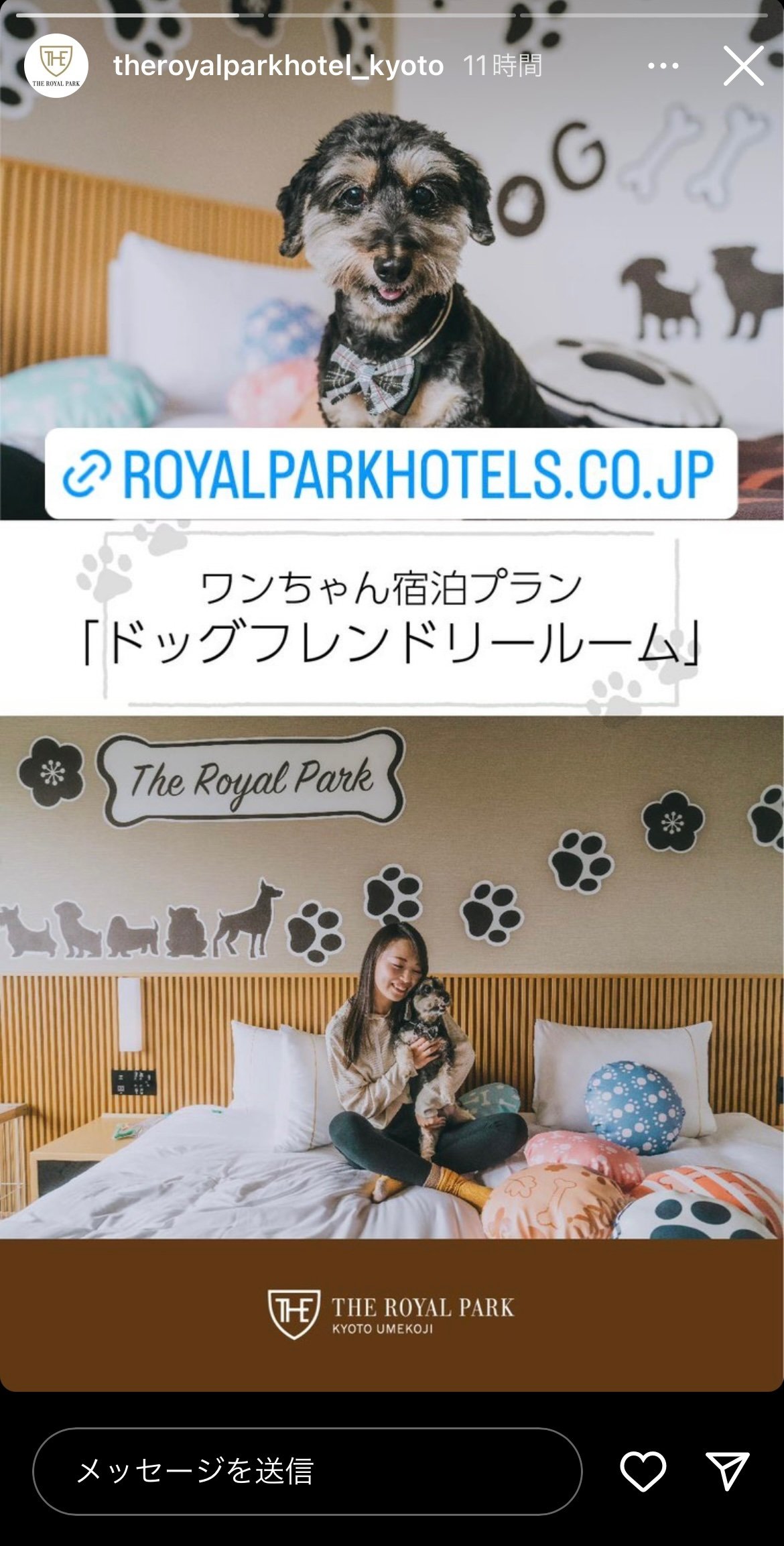Open theroyalparkhotel_kyoto profile picture

tap(56, 66)
